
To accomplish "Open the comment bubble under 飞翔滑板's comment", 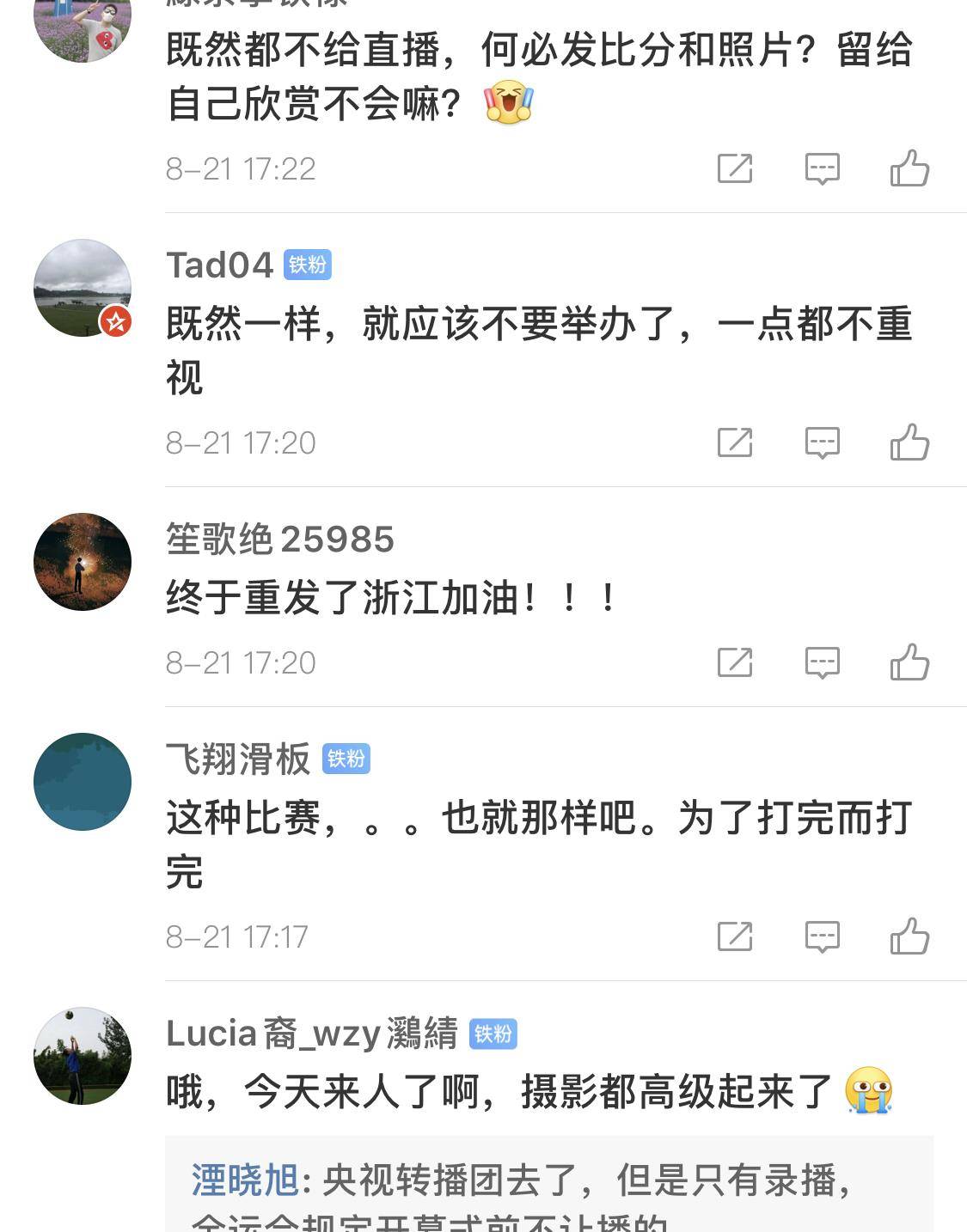I will click(x=823, y=936).
